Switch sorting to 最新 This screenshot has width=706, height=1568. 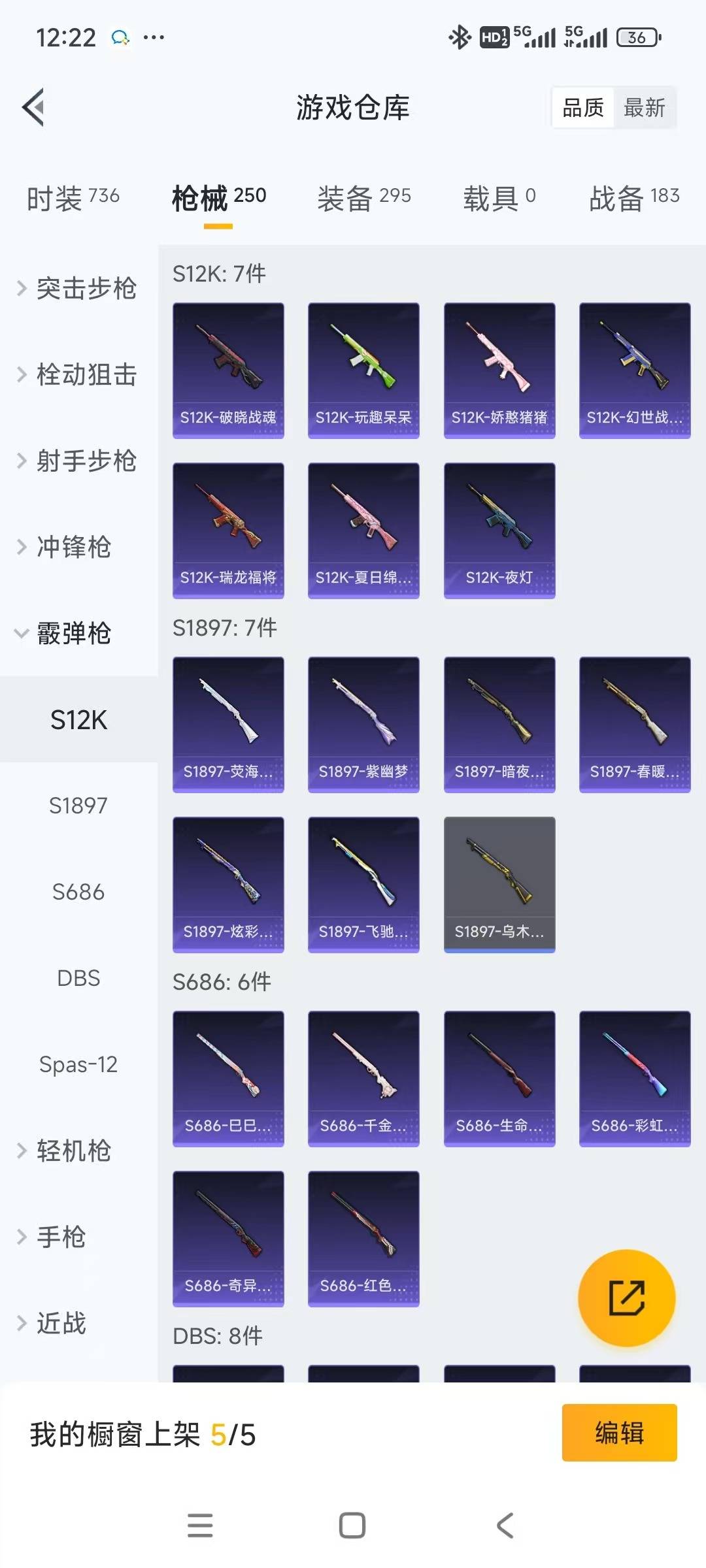(643, 107)
